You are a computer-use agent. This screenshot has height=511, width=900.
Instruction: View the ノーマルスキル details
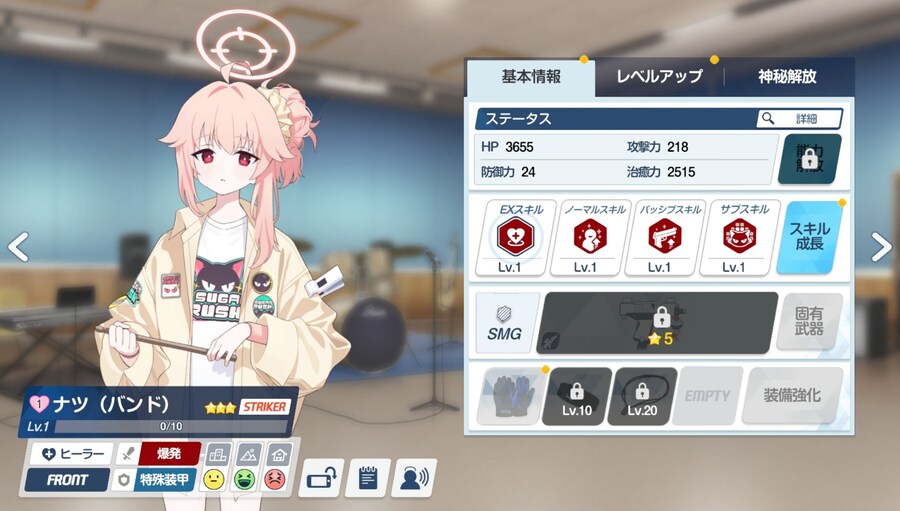click(x=590, y=238)
